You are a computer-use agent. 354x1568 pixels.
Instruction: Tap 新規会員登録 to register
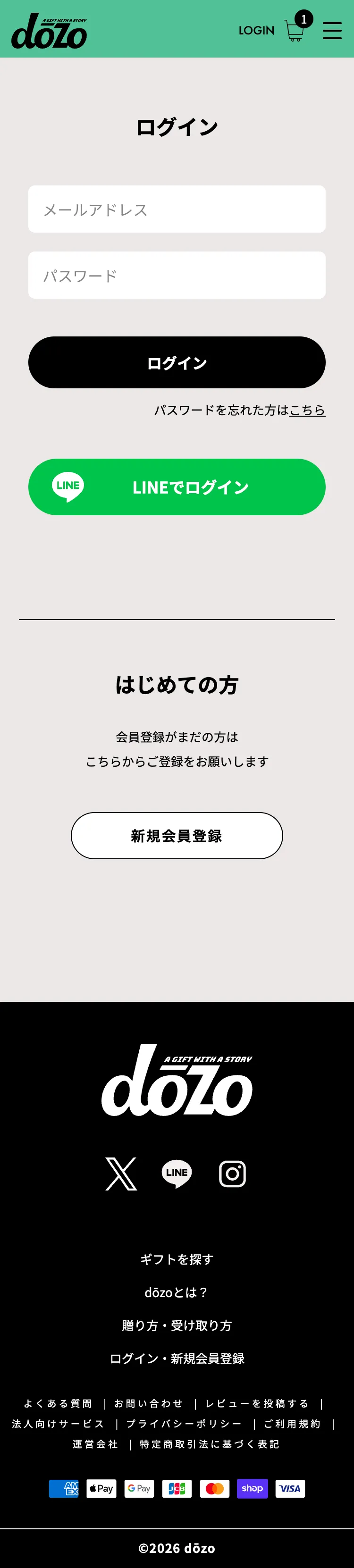[177, 836]
